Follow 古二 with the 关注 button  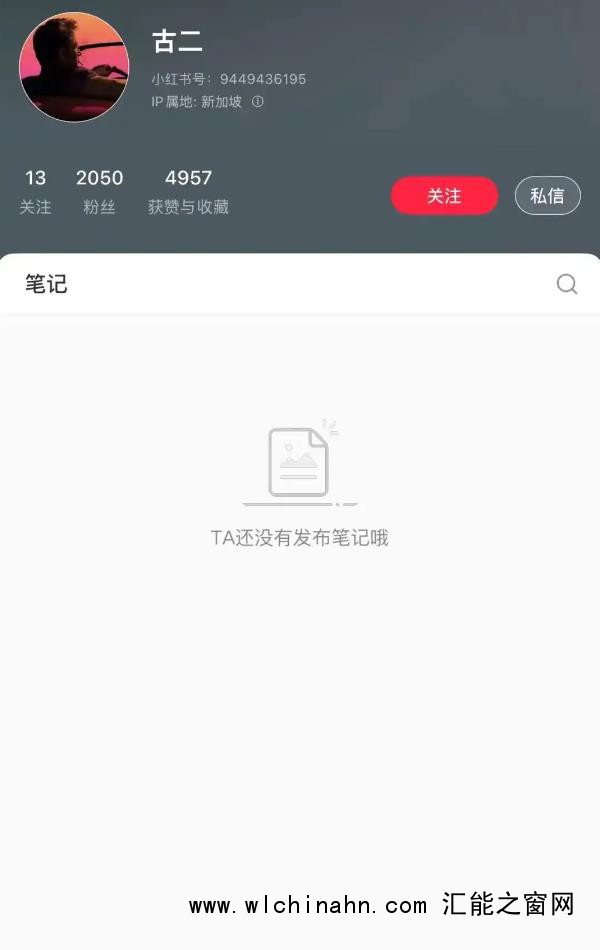point(444,196)
